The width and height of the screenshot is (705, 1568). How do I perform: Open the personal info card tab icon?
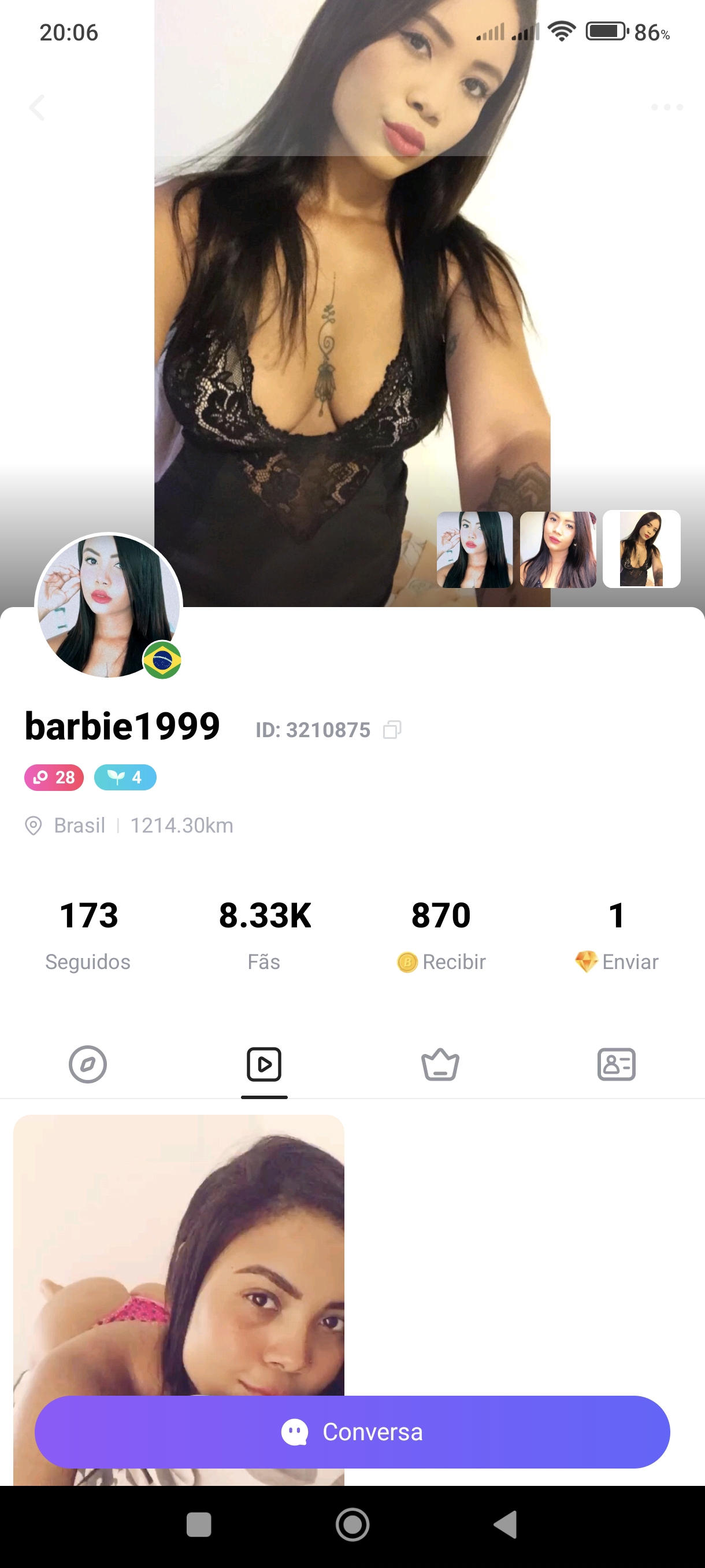pos(616,1064)
